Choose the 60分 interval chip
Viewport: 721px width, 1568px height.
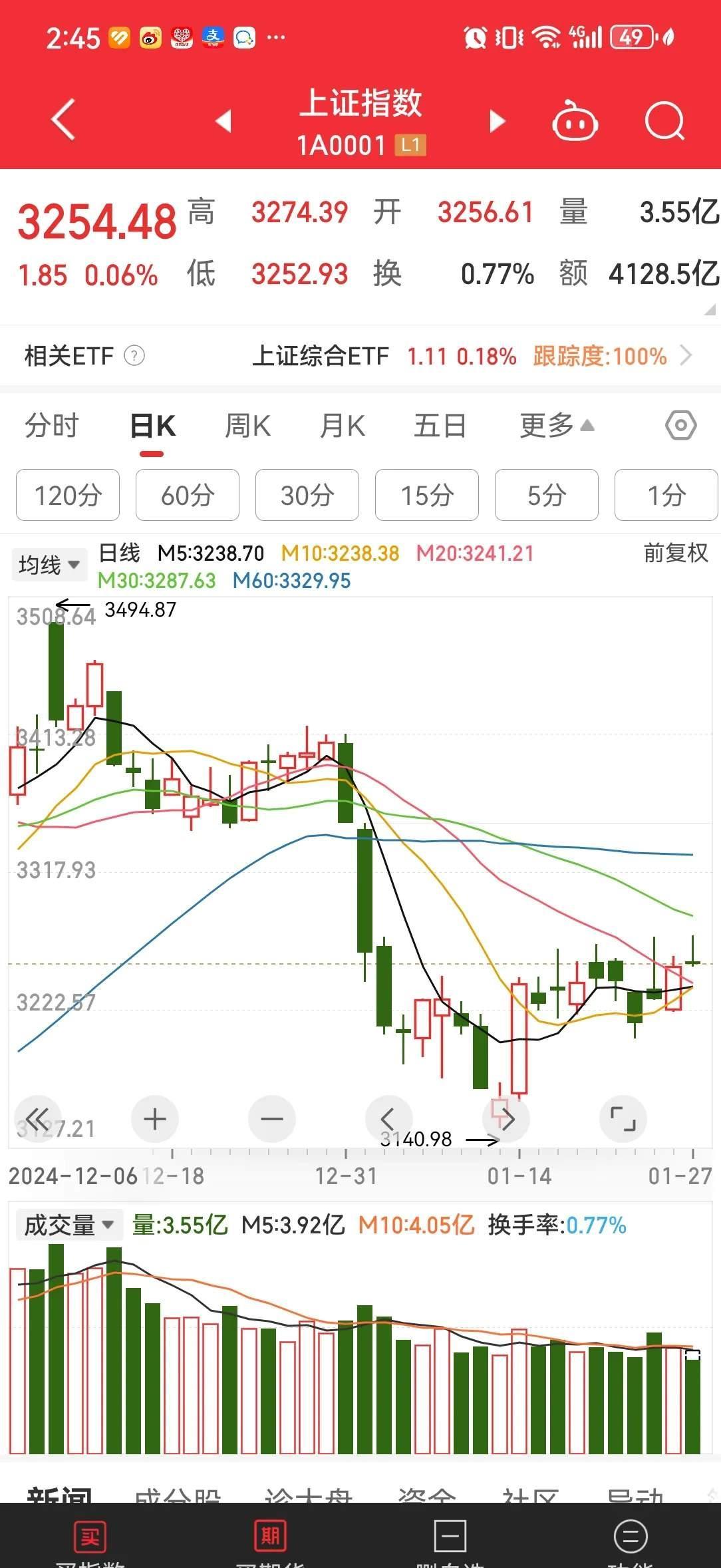[x=188, y=495]
